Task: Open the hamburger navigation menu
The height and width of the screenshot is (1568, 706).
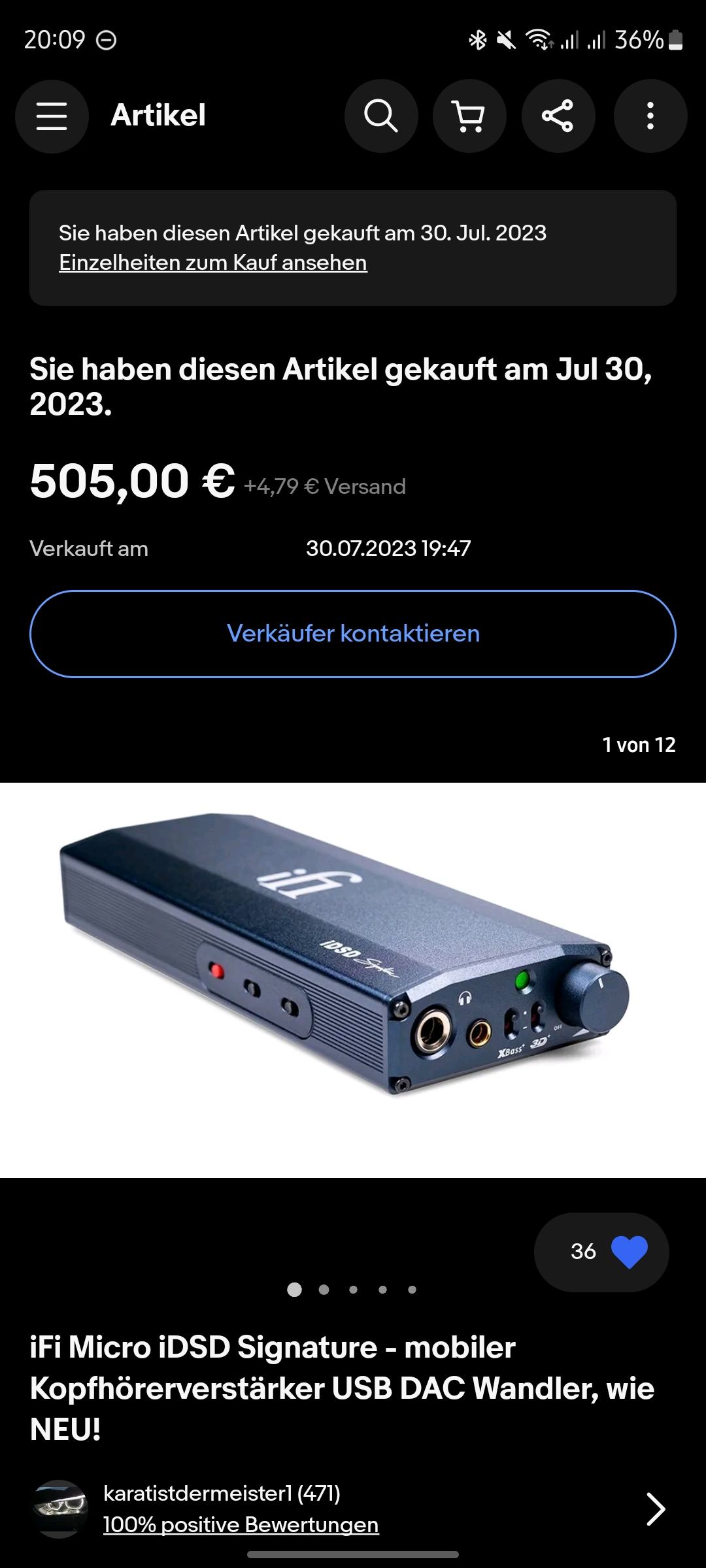Action: (x=52, y=116)
